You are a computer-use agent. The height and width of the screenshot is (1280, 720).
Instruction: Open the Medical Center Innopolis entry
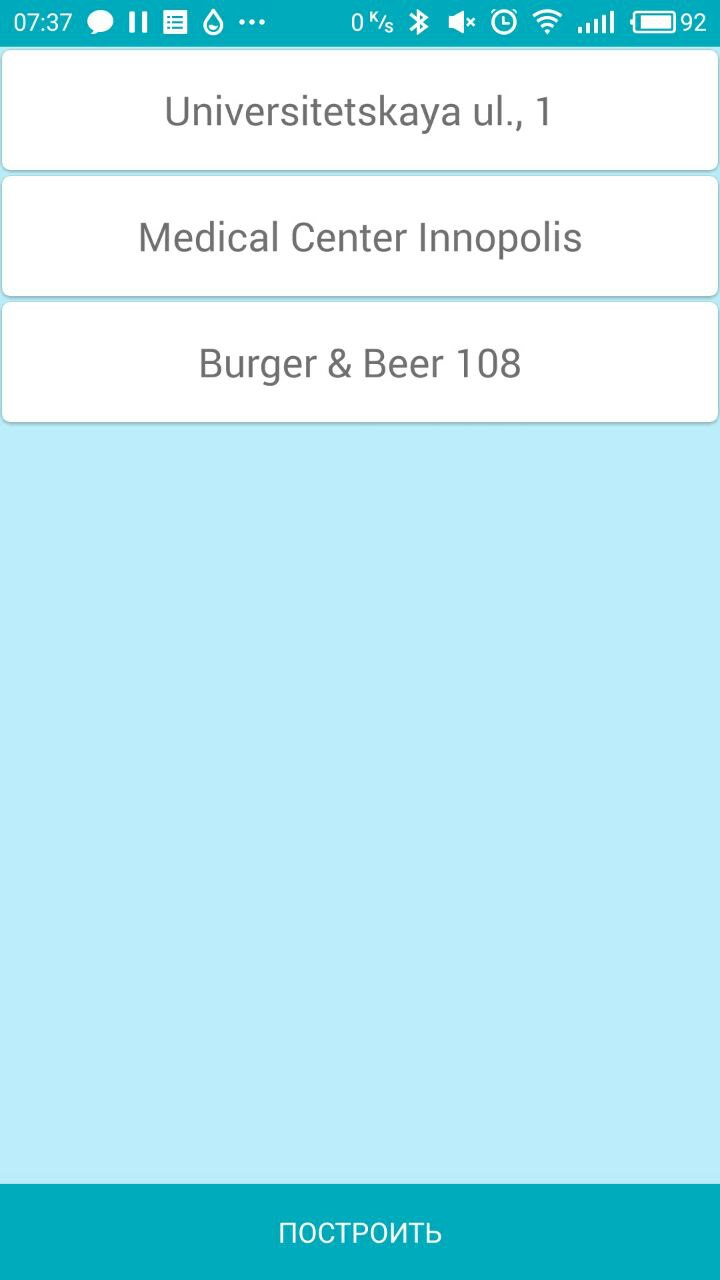pos(359,237)
